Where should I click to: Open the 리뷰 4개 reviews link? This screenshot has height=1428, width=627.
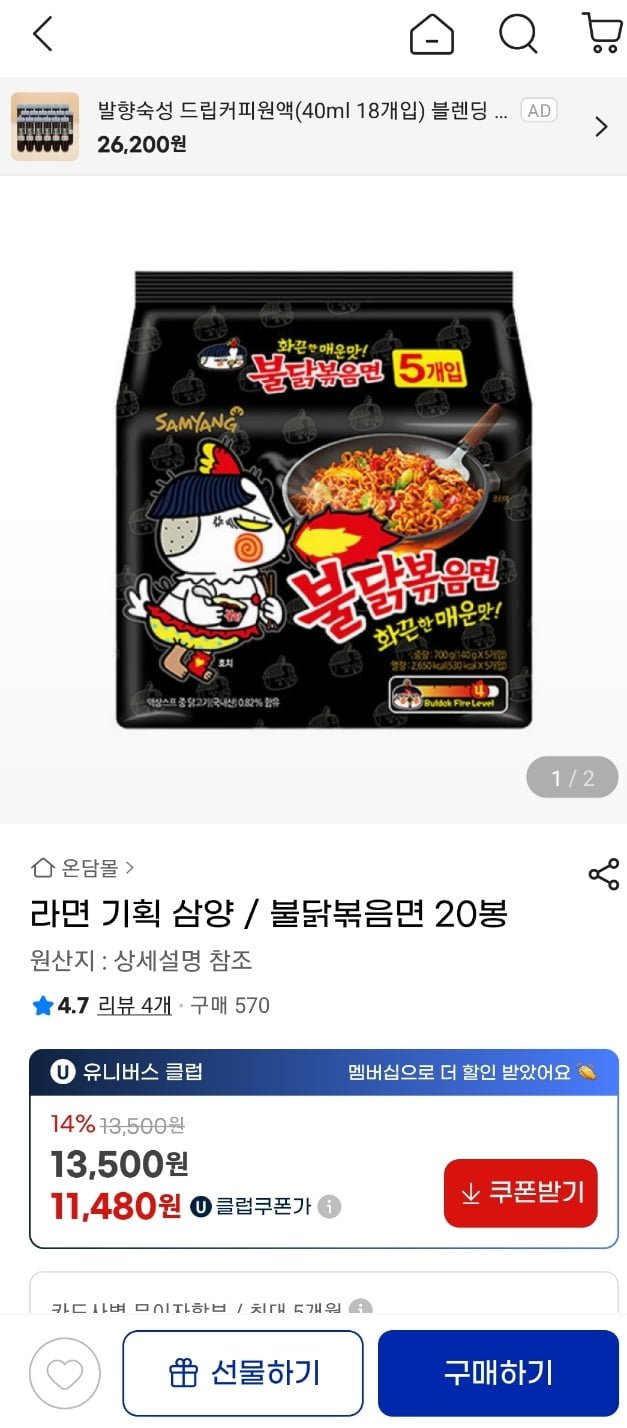(x=134, y=1005)
